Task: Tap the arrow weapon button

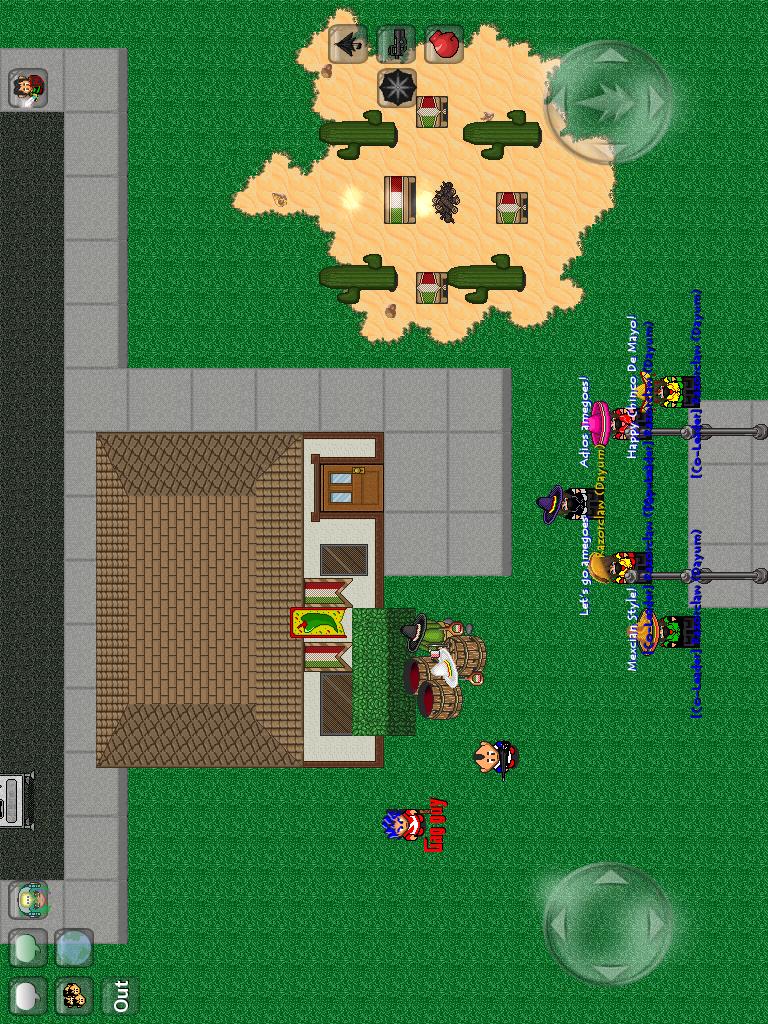Action: click(x=347, y=44)
